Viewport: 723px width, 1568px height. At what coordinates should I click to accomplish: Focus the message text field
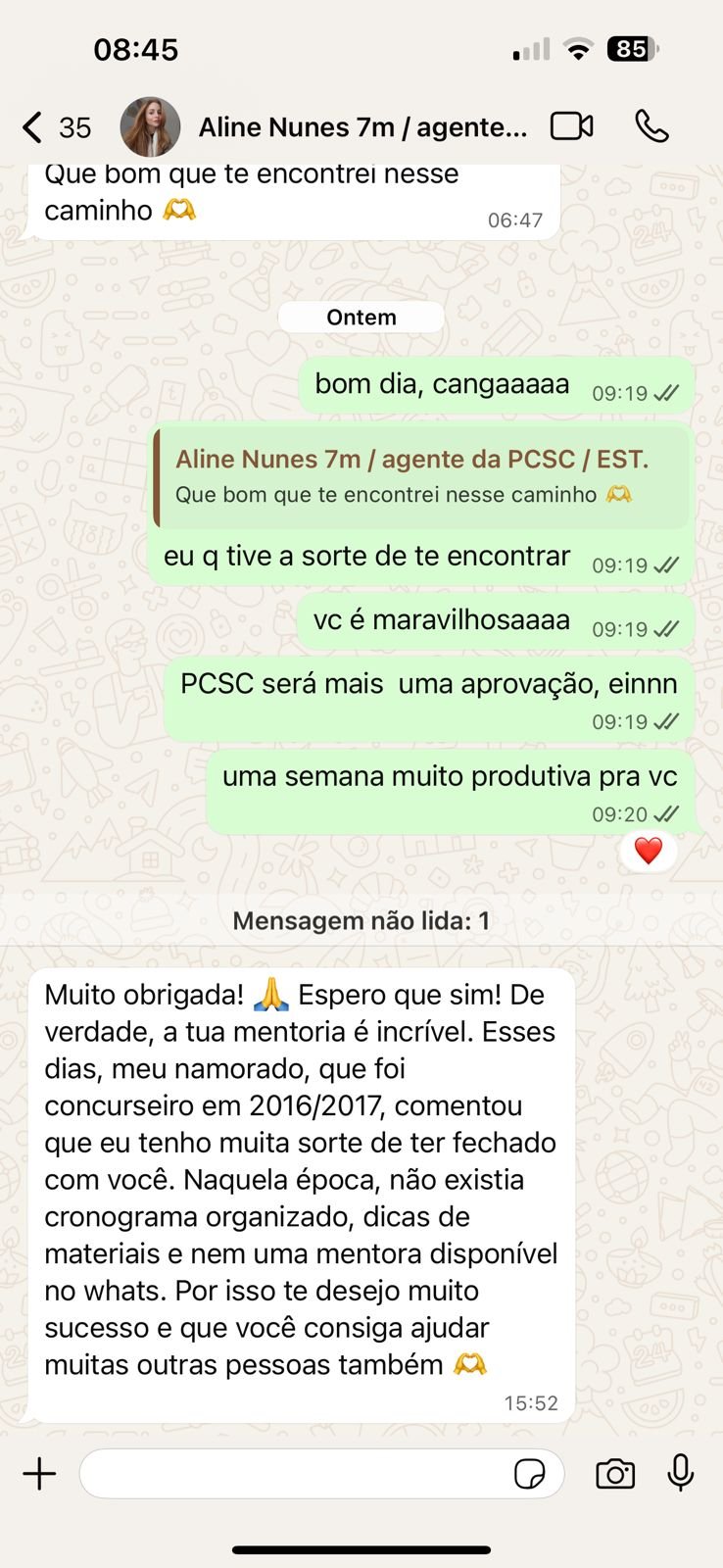[x=294, y=1474]
